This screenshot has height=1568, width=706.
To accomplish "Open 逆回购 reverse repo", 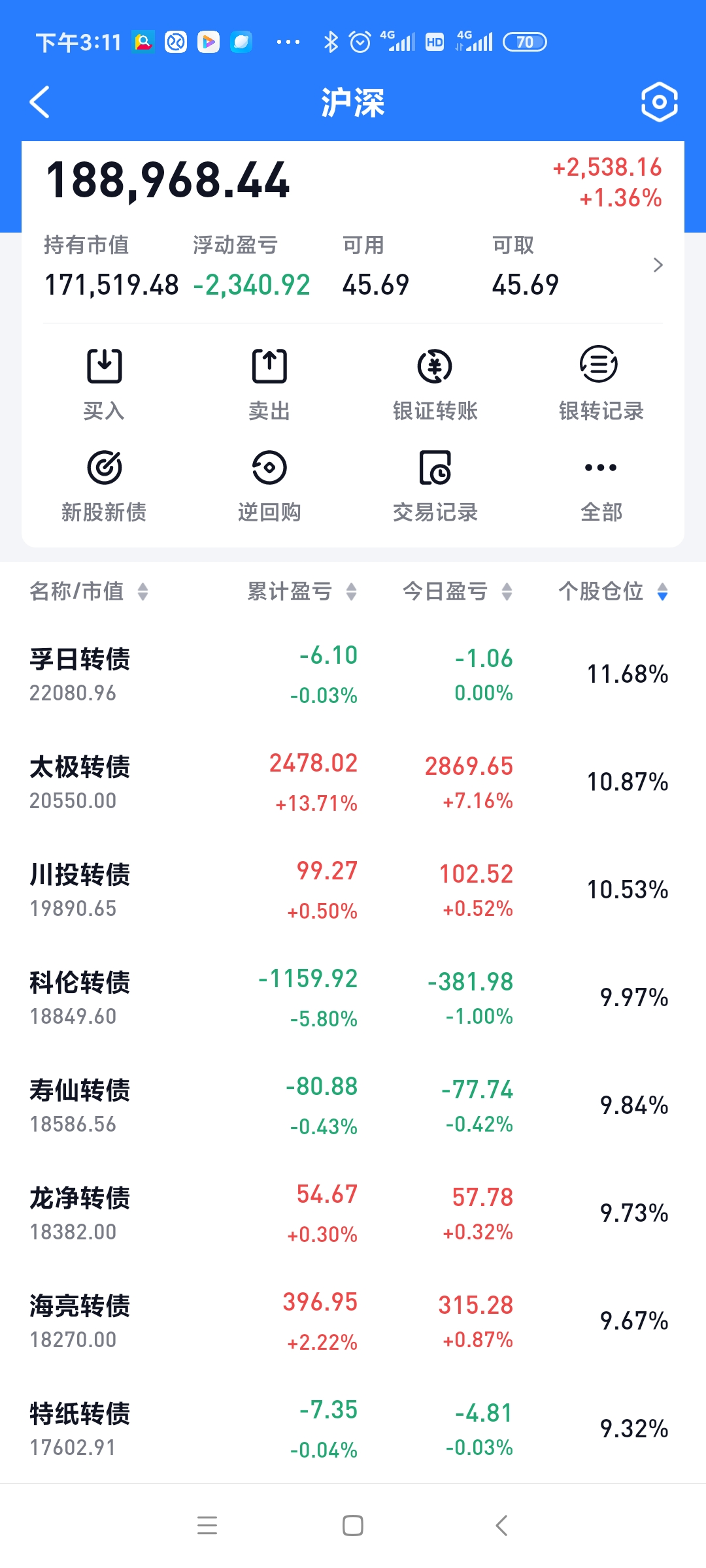I will point(269,485).
